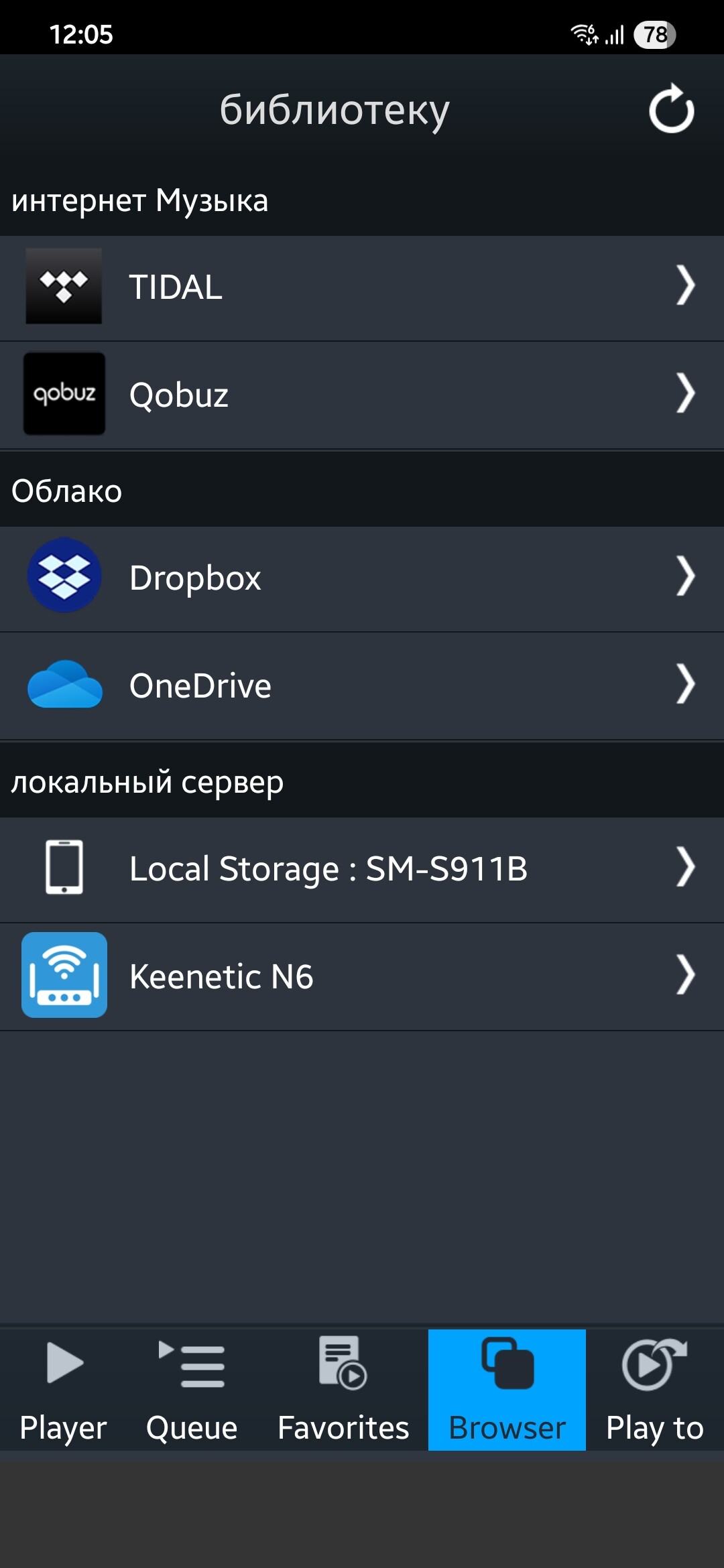
Task: Browse Dropbox cloud storage
Action: (362, 578)
